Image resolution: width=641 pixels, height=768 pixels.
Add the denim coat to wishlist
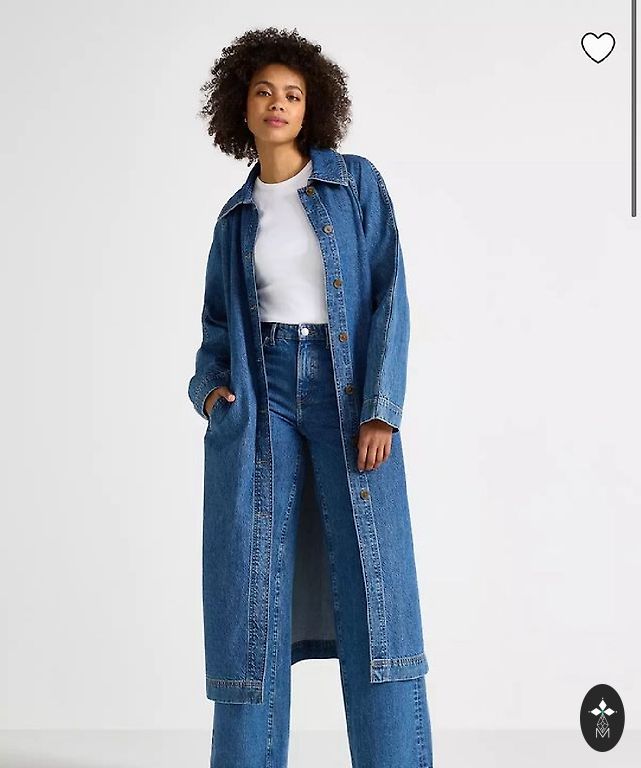pos(598,47)
